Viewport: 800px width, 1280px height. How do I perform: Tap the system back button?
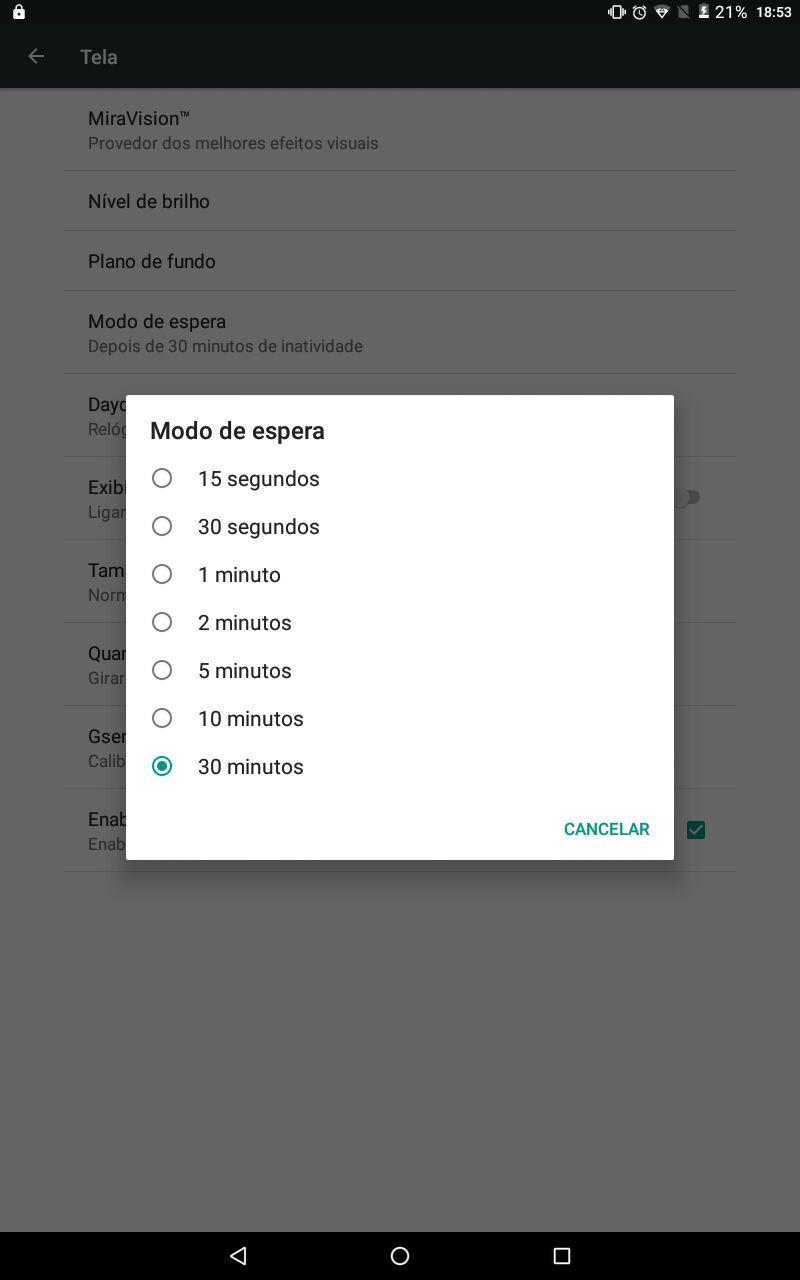pyautogui.click(x=238, y=1256)
